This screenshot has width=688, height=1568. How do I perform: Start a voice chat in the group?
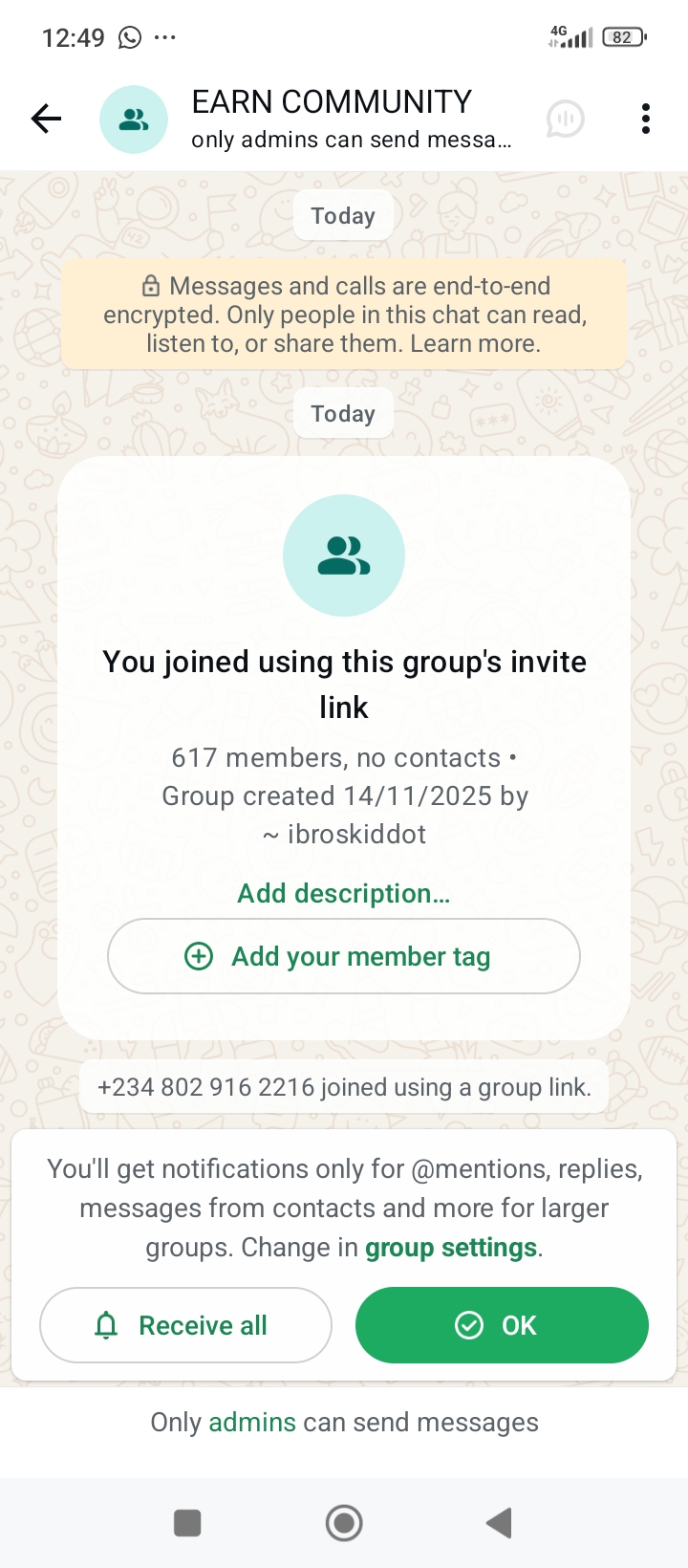click(566, 120)
